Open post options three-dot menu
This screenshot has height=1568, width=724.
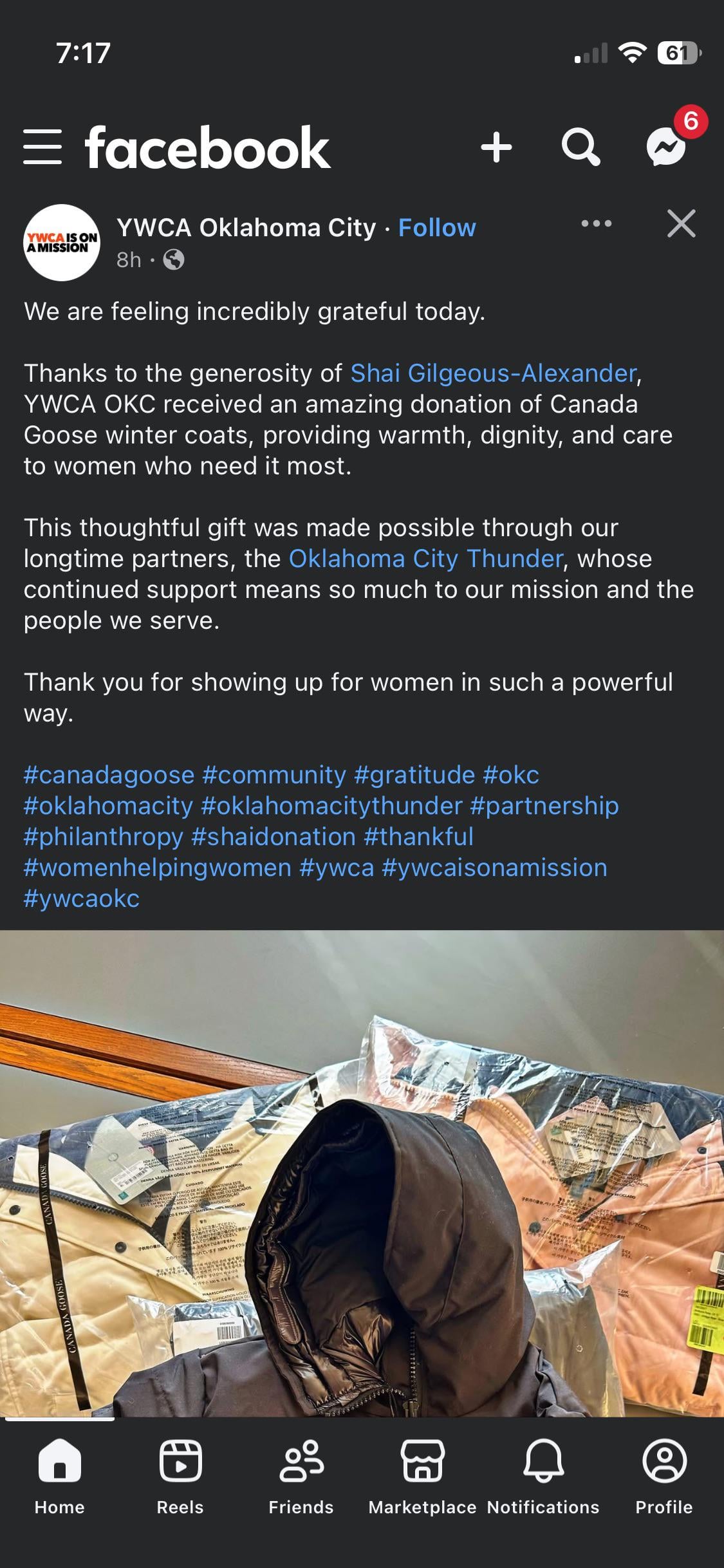click(x=596, y=224)
